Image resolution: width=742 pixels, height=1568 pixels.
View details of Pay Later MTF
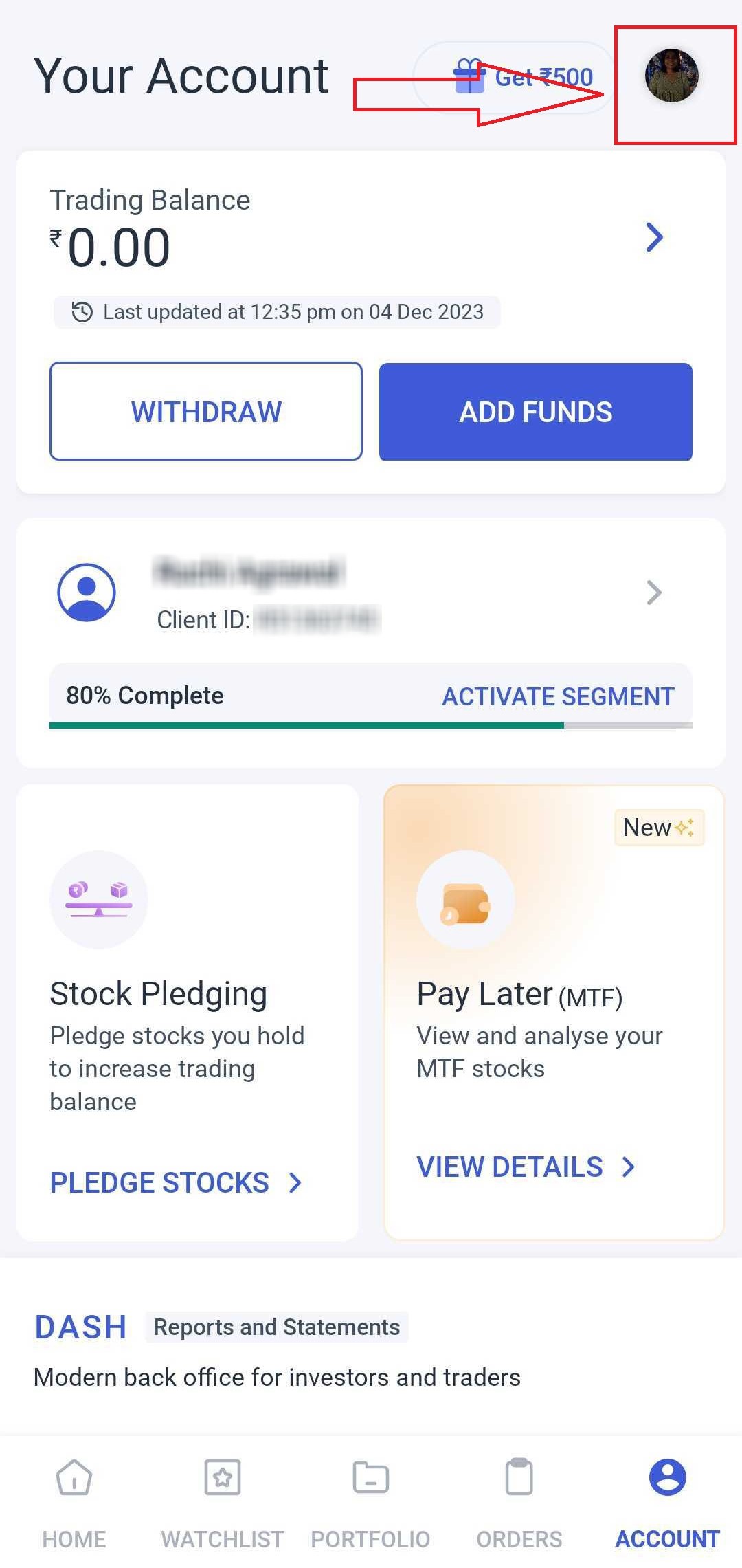tap(526, 1167)
